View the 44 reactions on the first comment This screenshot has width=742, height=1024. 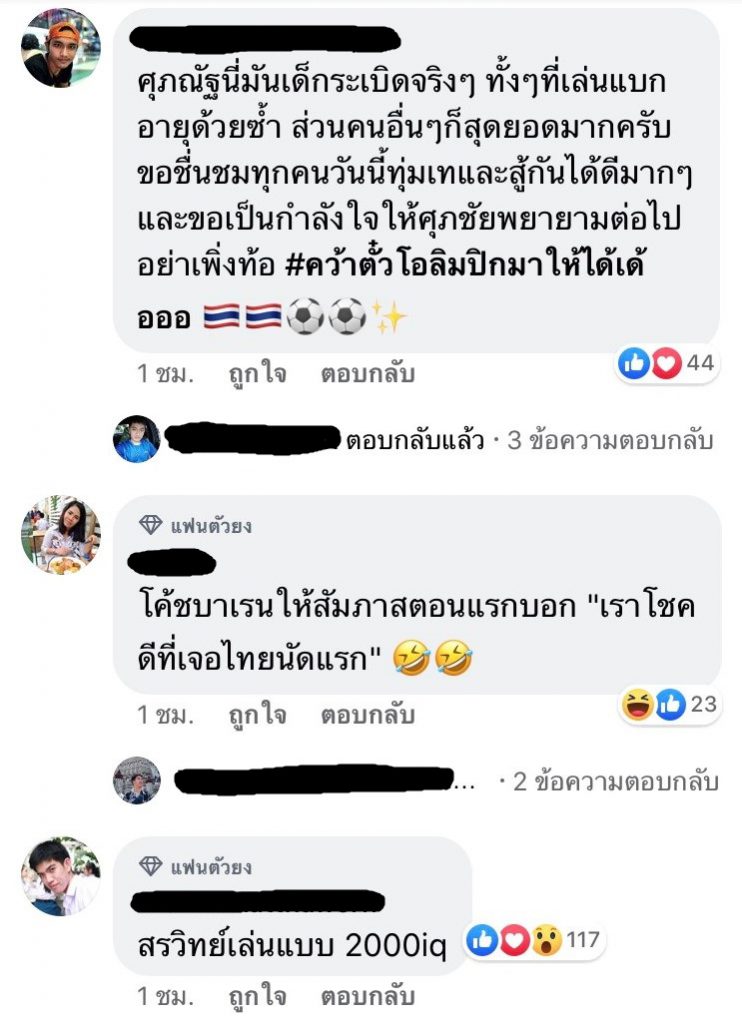tap(666, 364)
